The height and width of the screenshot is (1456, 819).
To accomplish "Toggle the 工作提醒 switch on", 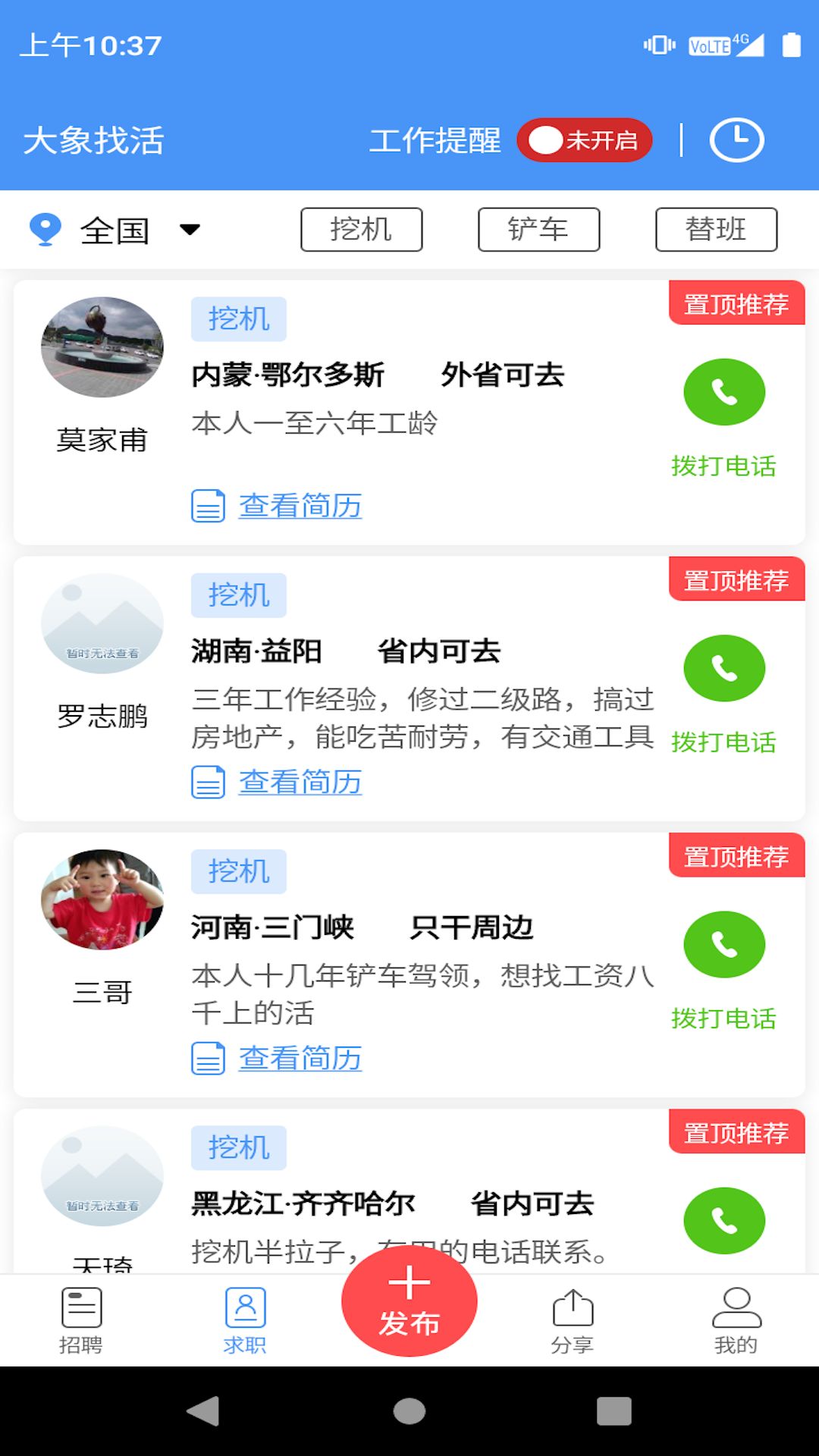I will coord(584,140).
